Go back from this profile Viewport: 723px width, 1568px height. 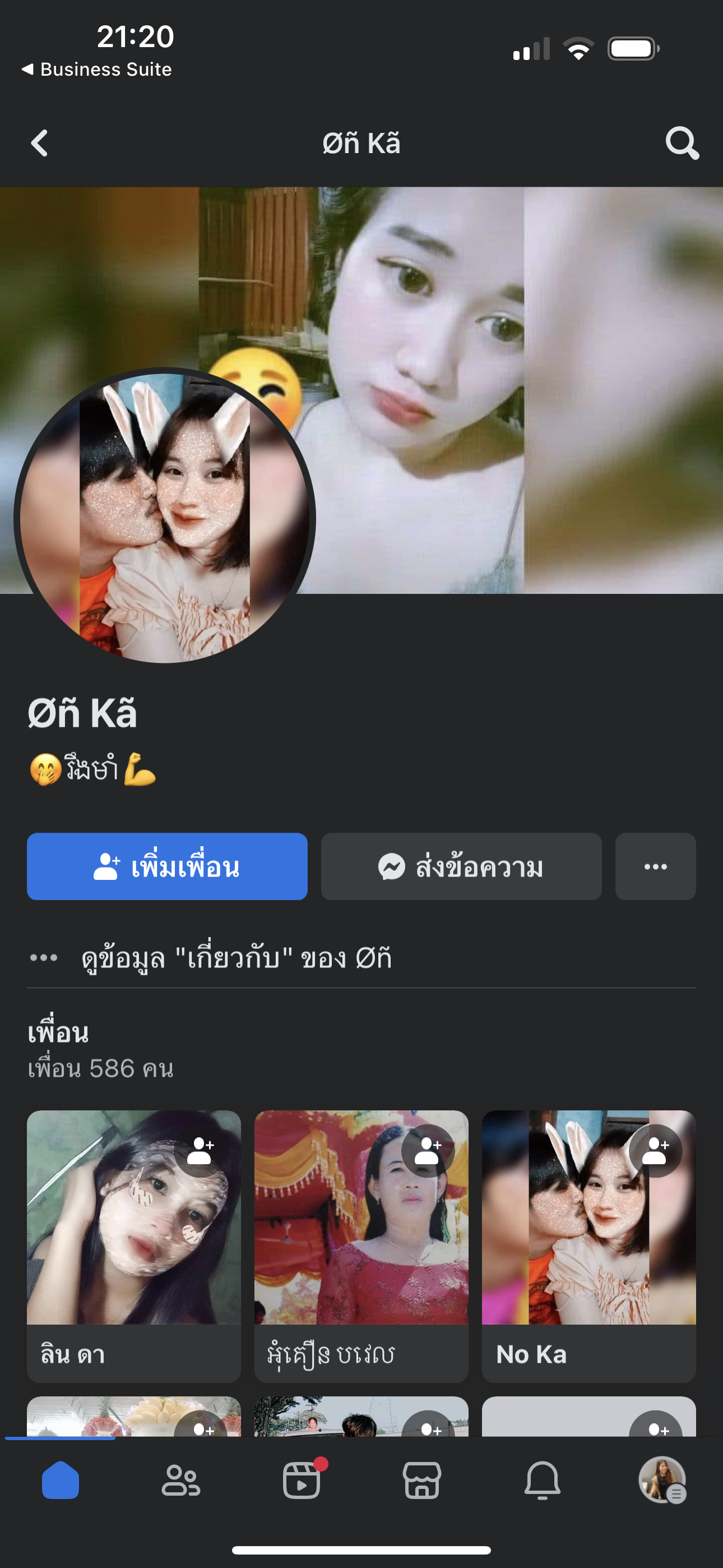(40, 144)
